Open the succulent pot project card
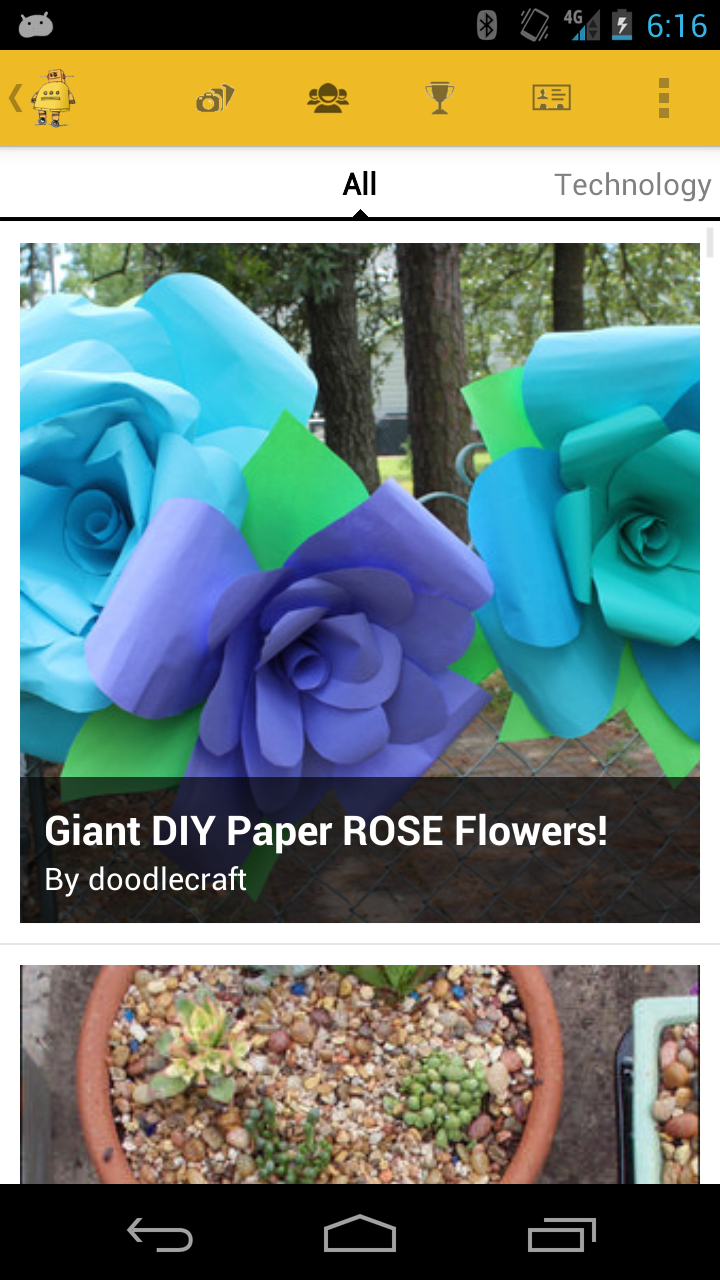The image size is (720, 1280). (360, 1074)
